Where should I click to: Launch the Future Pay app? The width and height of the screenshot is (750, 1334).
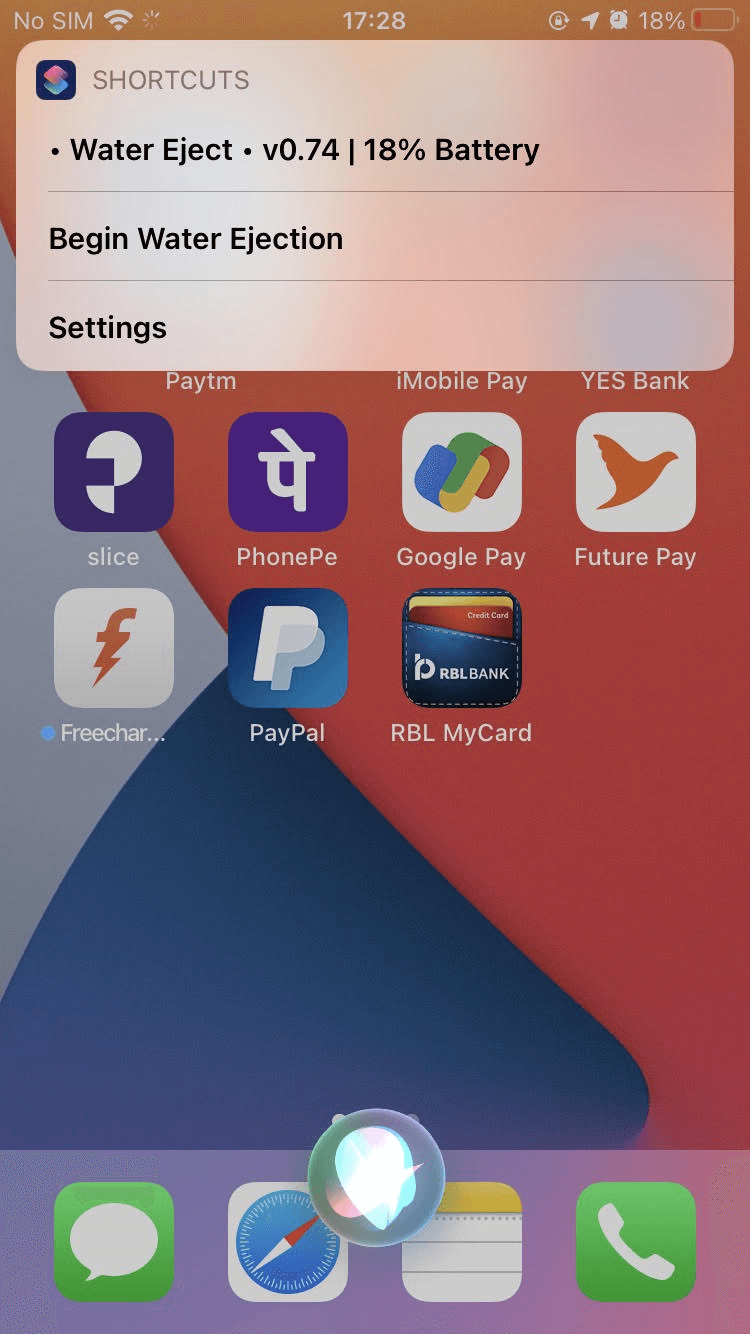tap(635, 472)
